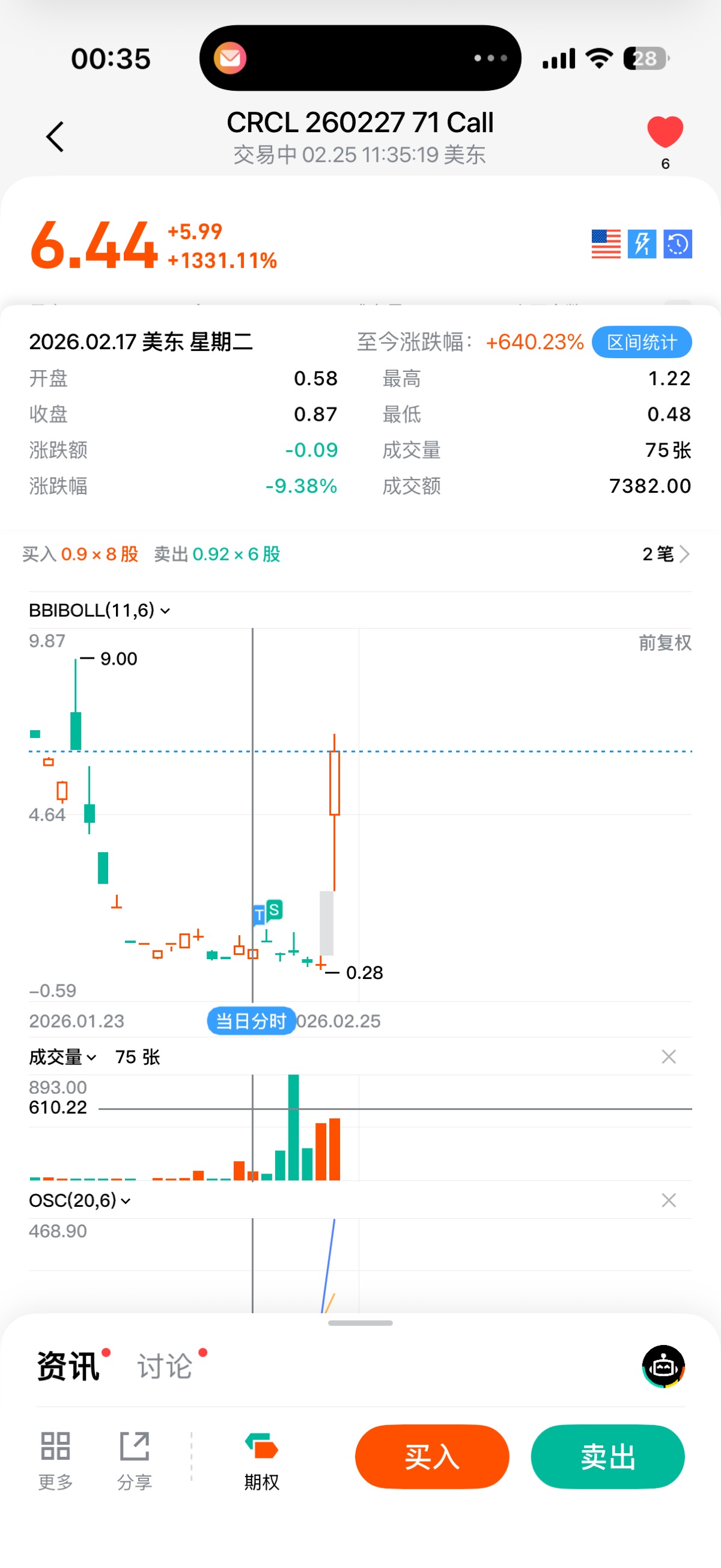This screenshot has width=721, height=1568.
Task: Open the blue clock history icon
Action: (678, 245)
